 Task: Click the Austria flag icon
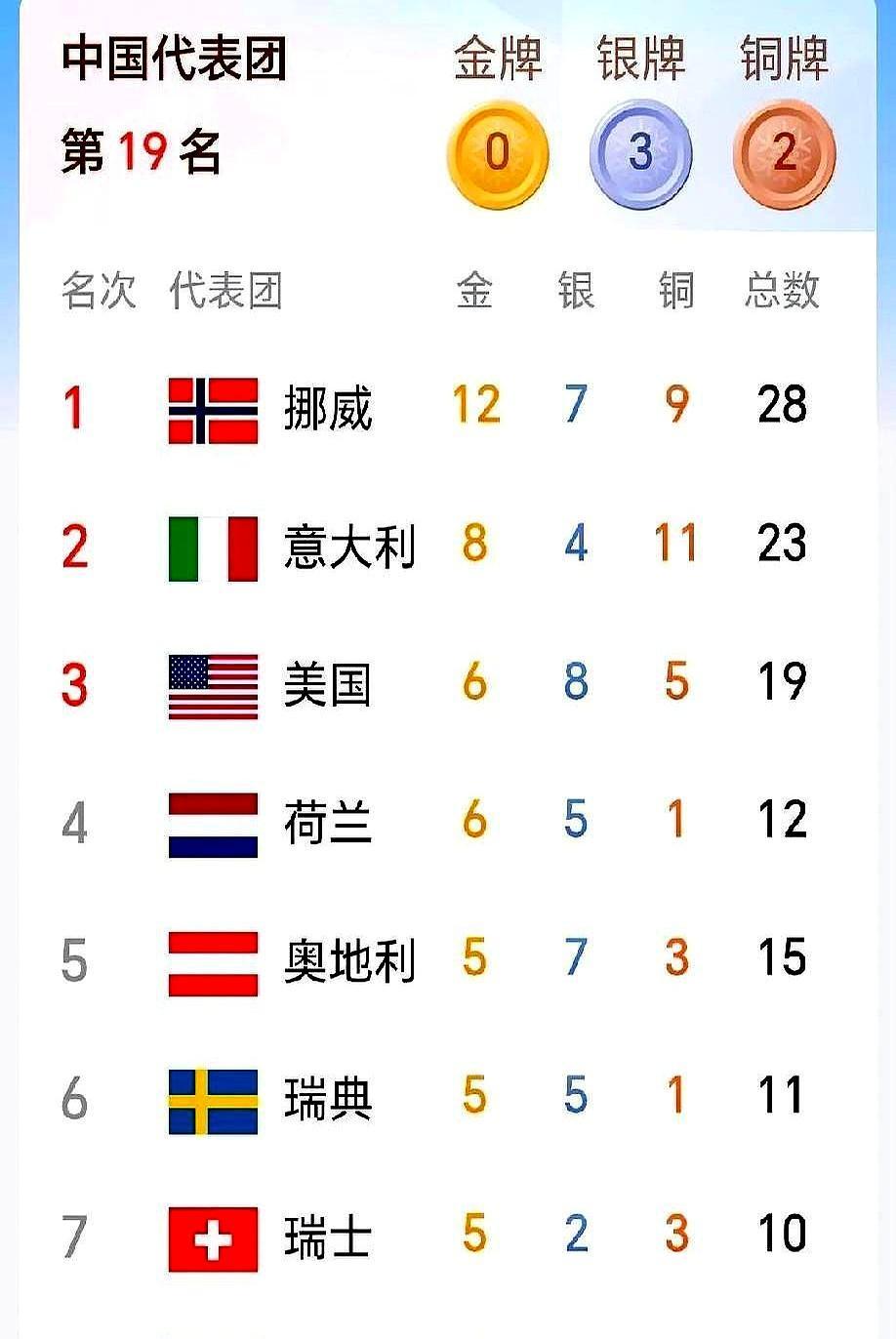[213, 959]
